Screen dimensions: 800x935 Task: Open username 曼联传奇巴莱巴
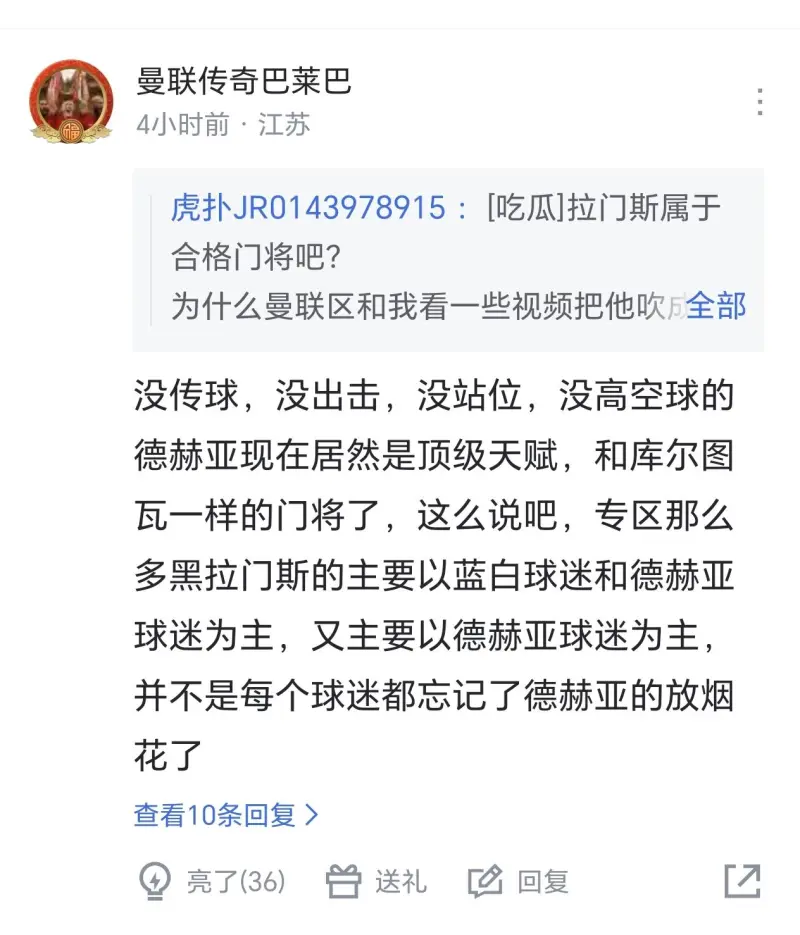point(244,80)
